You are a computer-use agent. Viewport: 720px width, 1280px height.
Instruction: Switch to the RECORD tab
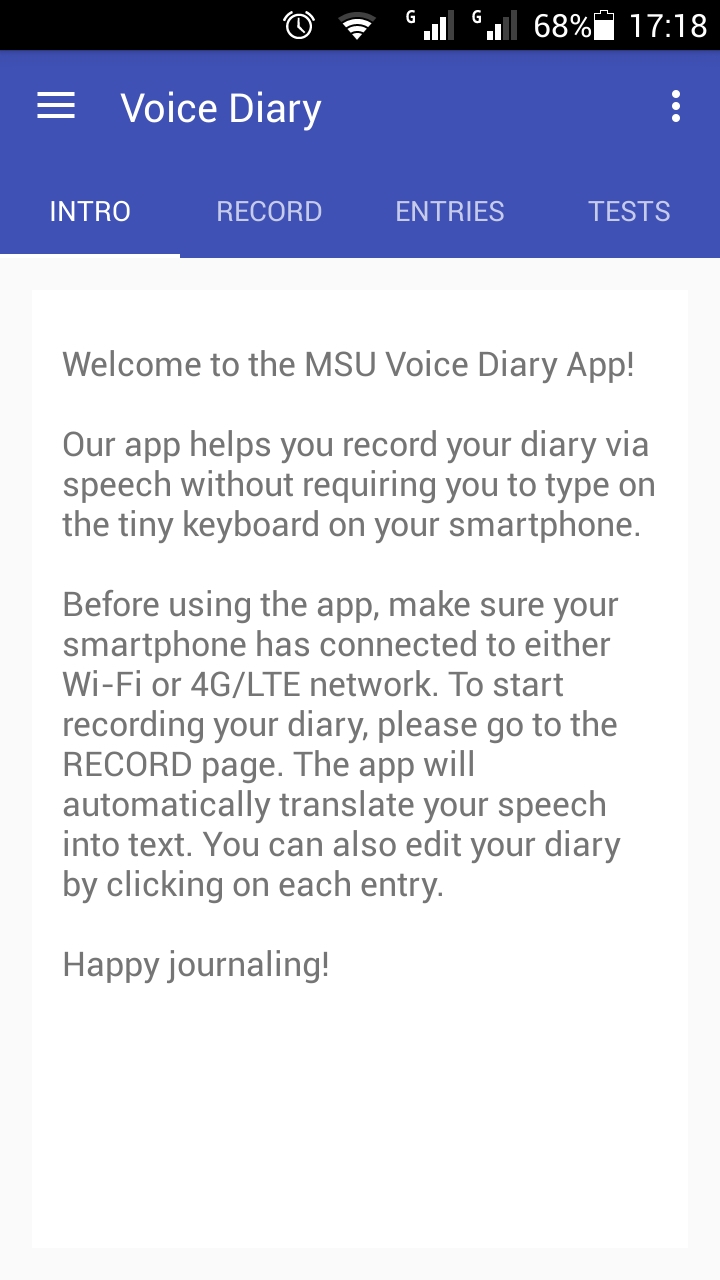pos(268,211)
